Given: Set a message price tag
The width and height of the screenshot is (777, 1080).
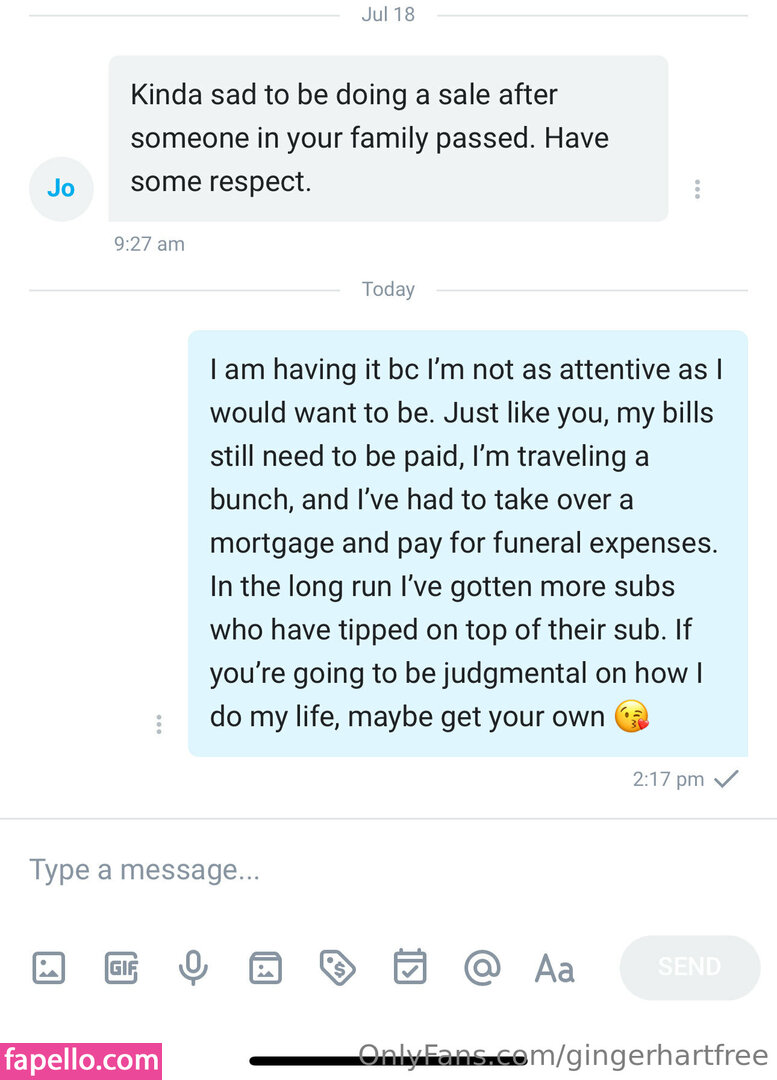Looking at the screenshot, I should (x=338, y=968).
